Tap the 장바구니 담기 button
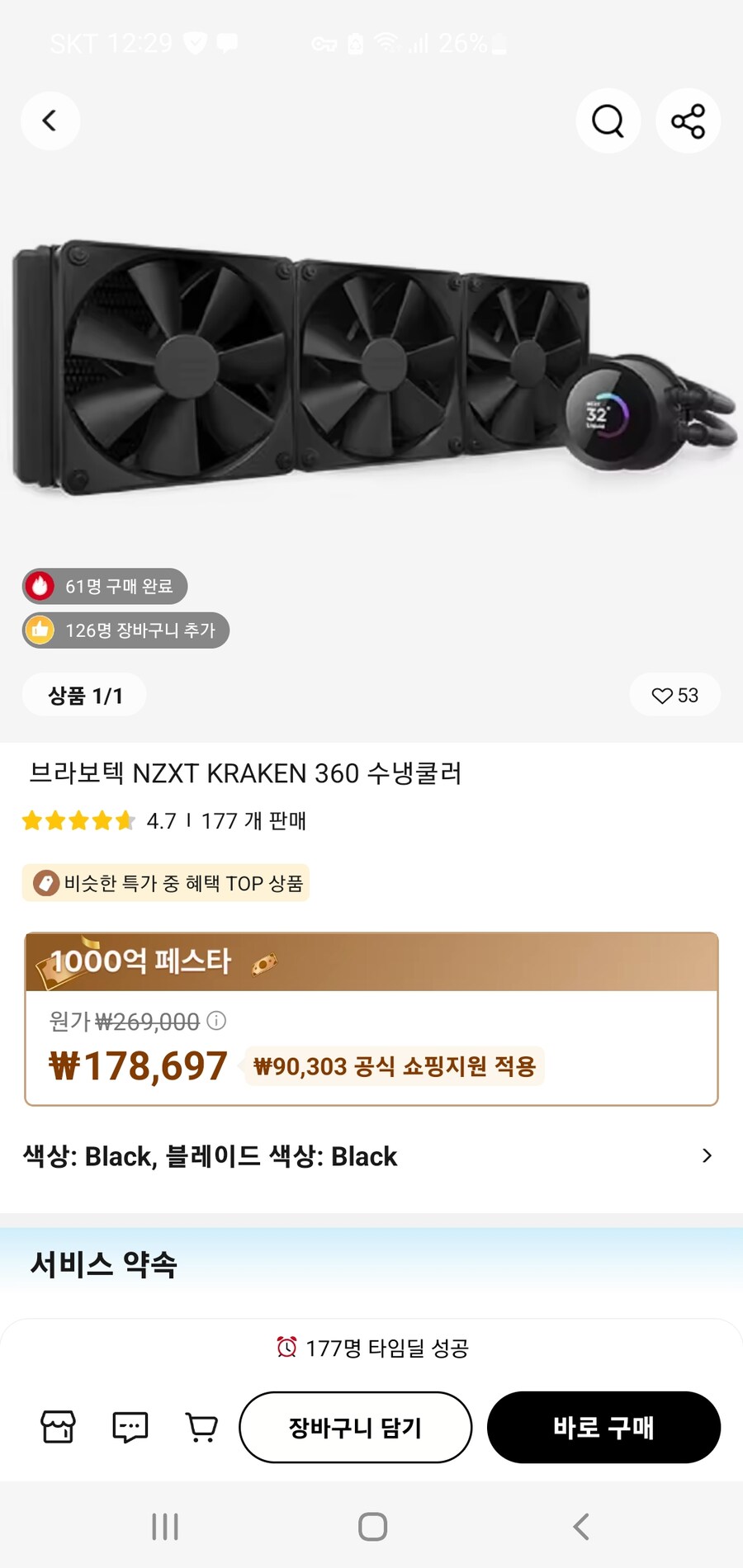The image size is (743, 1568). [x=356, y=1428]
